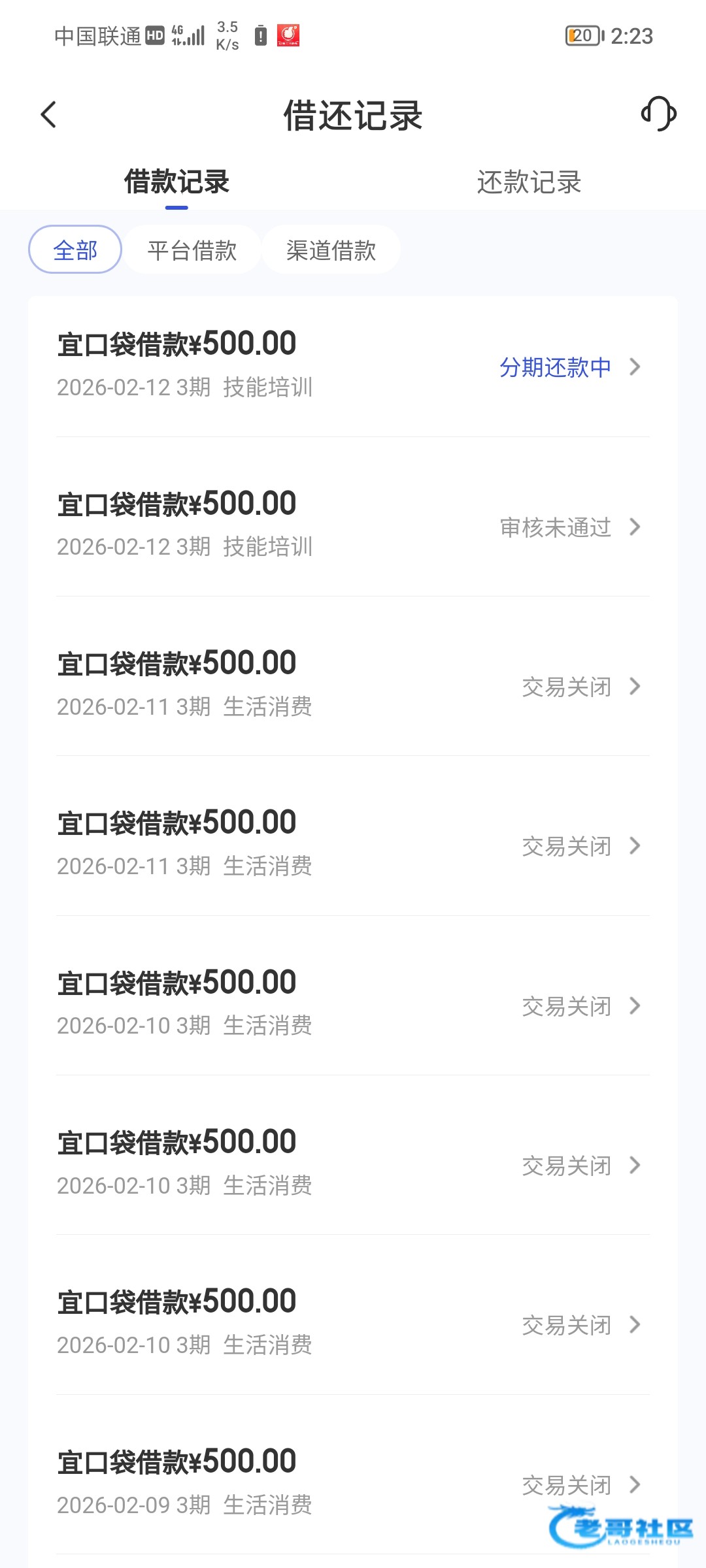Go back from 借还记录 page
This screenshot has width=706, height=1568.
[x=49, y=115]
